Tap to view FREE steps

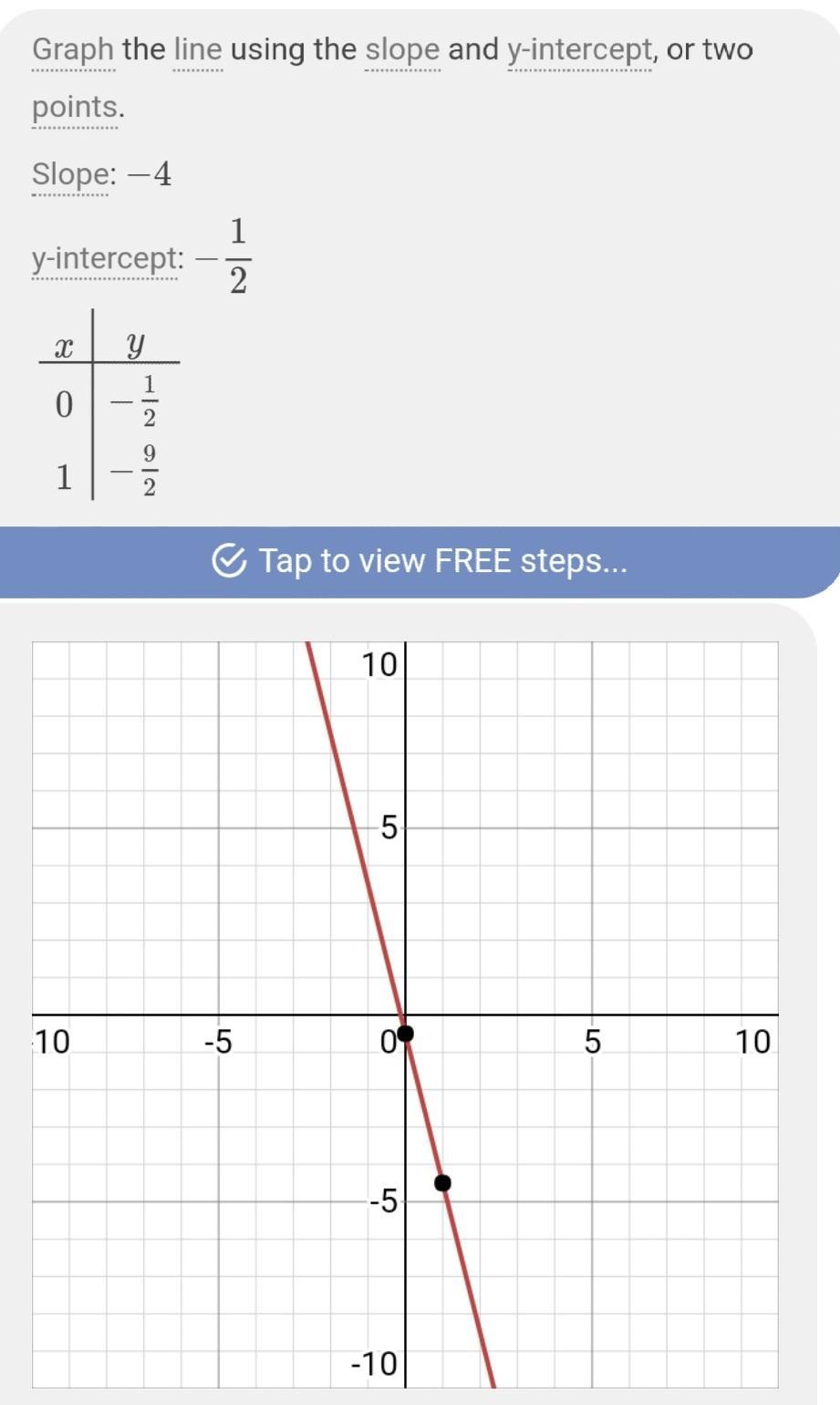click(x=420, y=560)
